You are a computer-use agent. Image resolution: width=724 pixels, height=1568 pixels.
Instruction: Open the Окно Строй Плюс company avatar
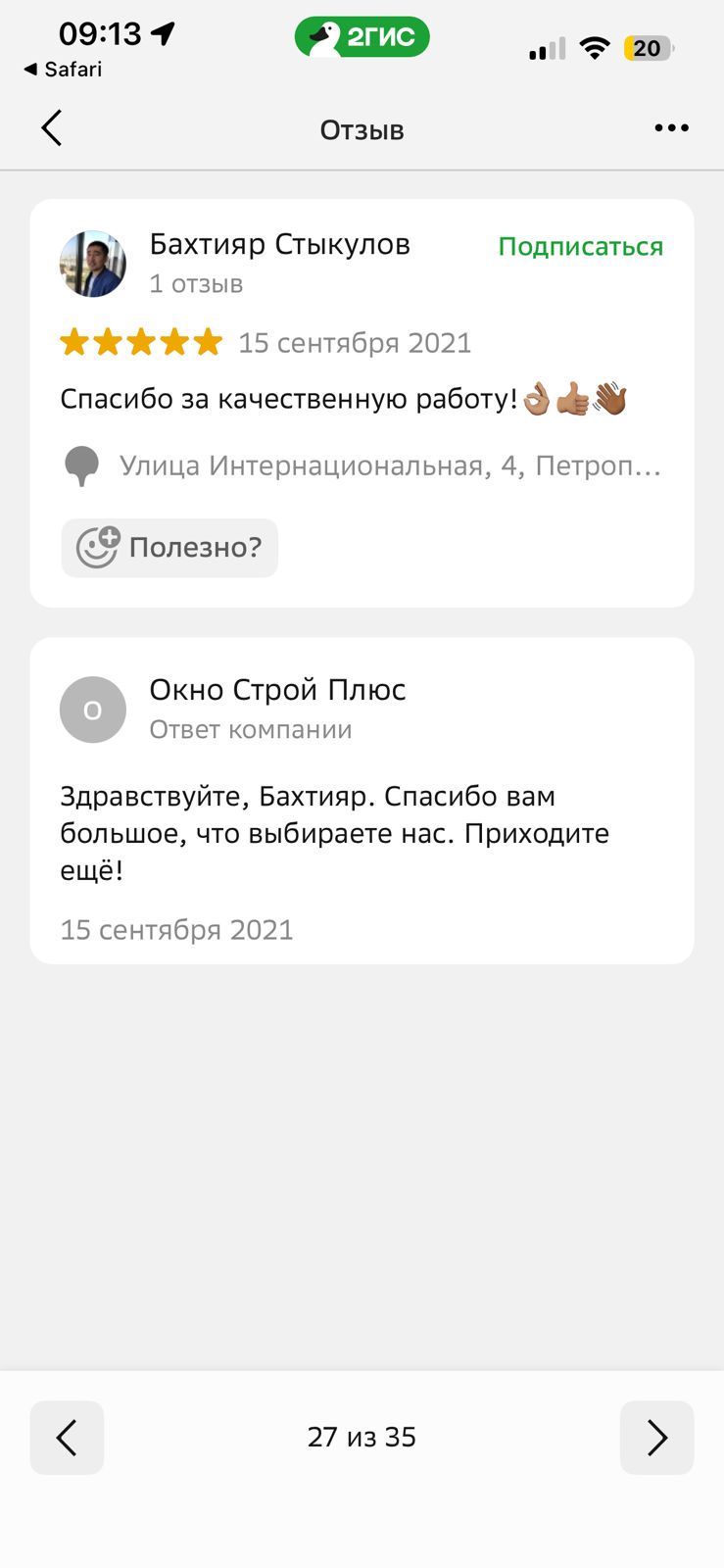click(93, 710)
